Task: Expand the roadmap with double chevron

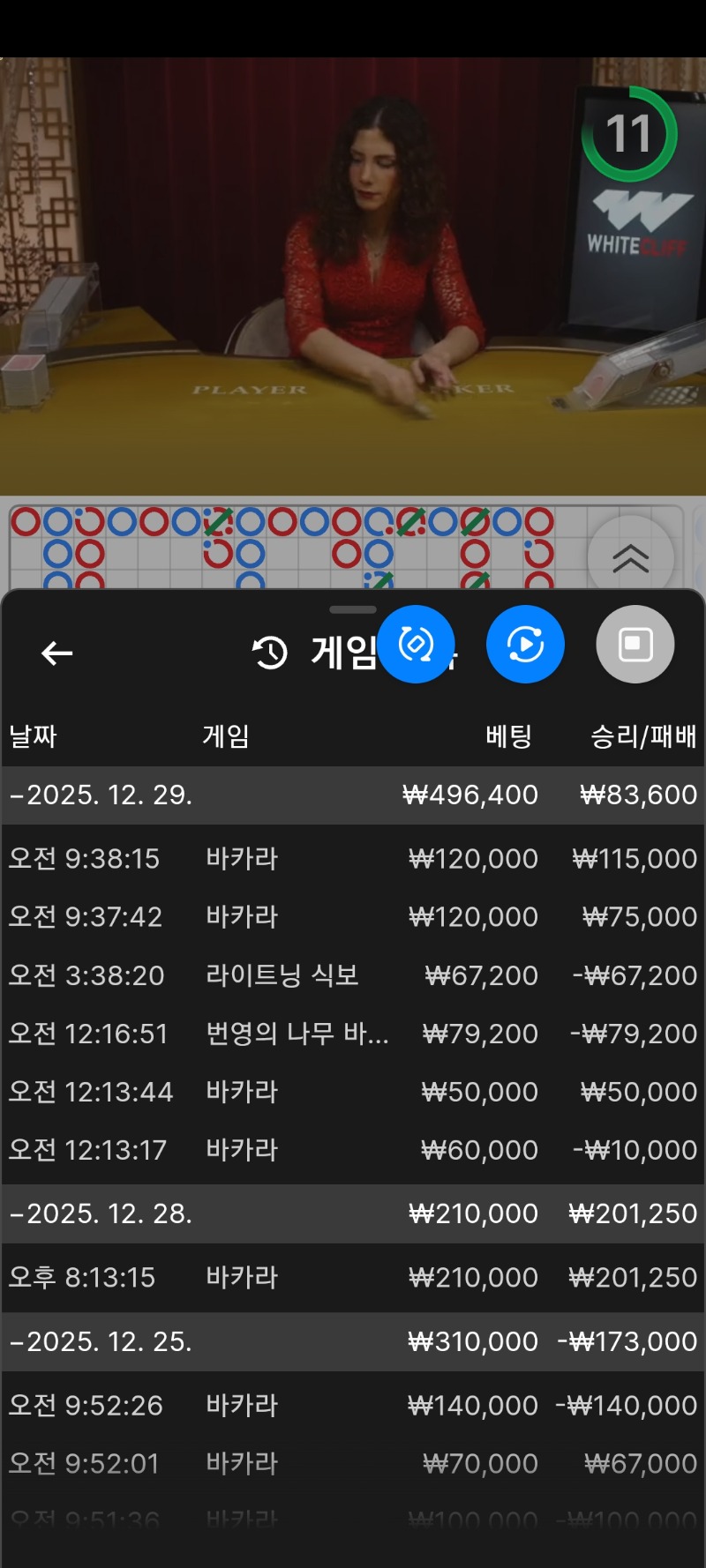Action: pyautogui.click(x=630, y=558)
